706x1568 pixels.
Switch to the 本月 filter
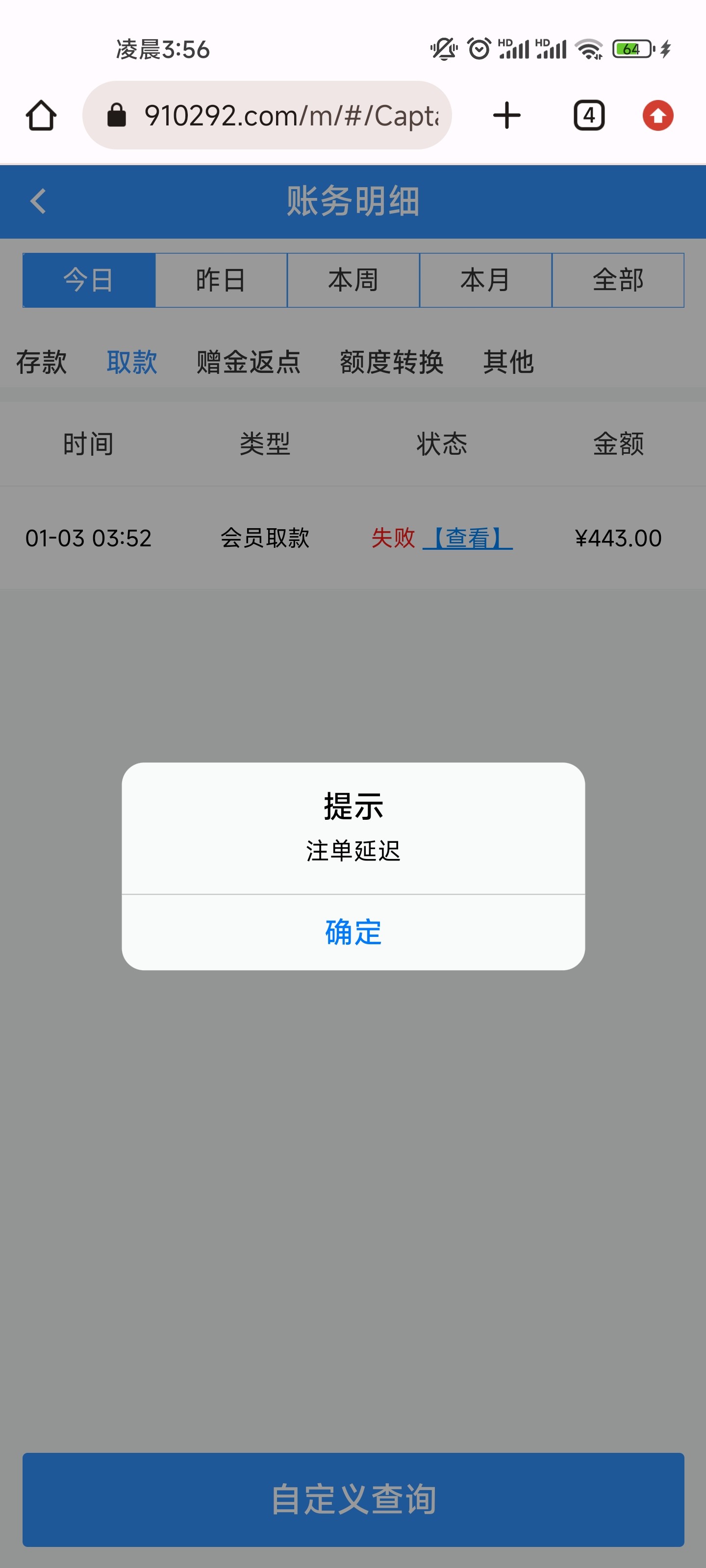point(485,280)
